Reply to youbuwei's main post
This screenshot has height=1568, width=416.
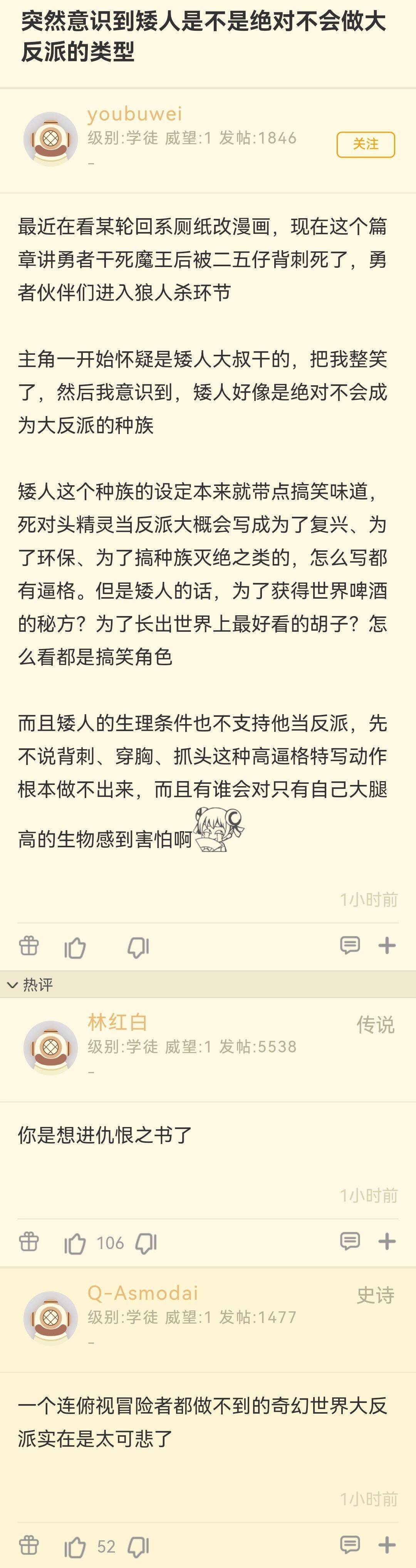(x=350, y=945)
